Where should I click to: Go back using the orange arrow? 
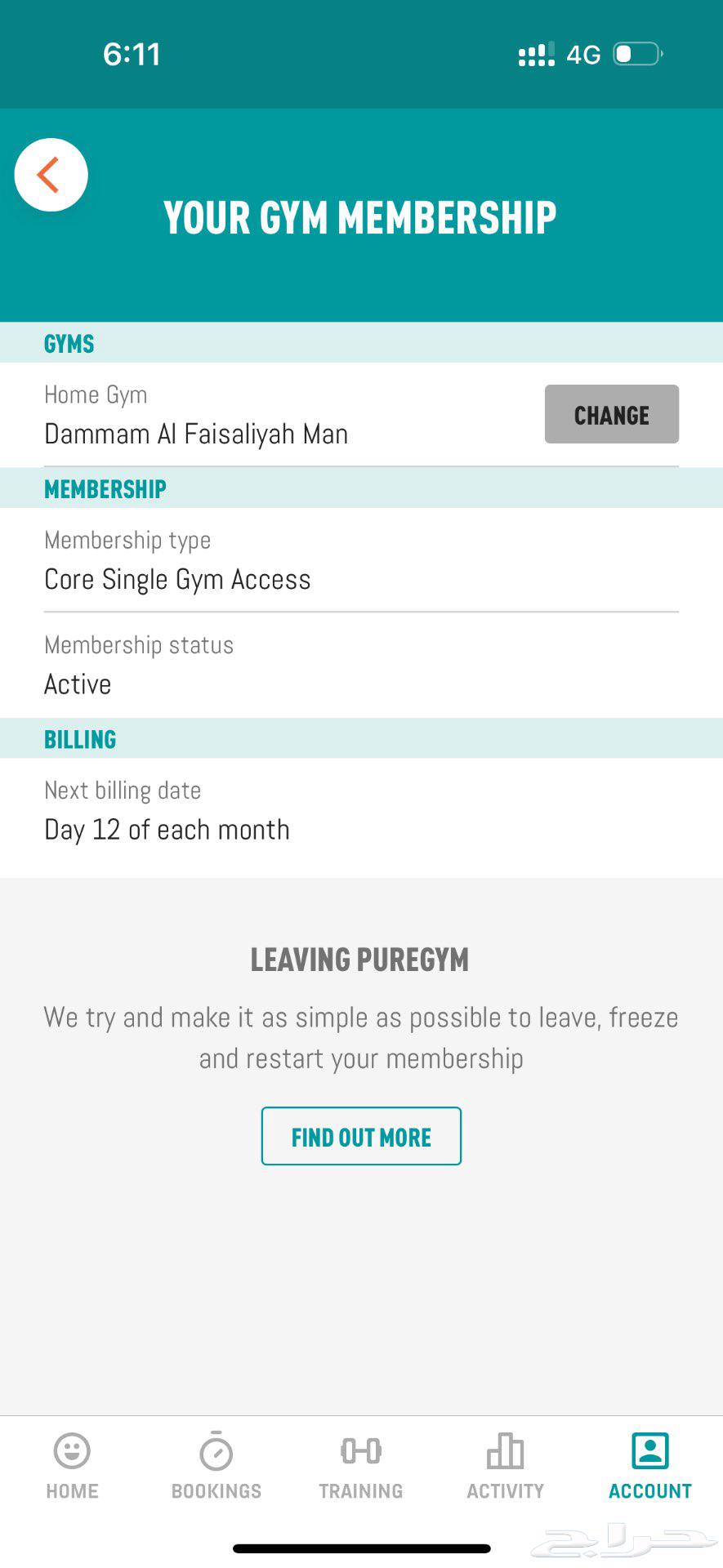tap(51, 175)
